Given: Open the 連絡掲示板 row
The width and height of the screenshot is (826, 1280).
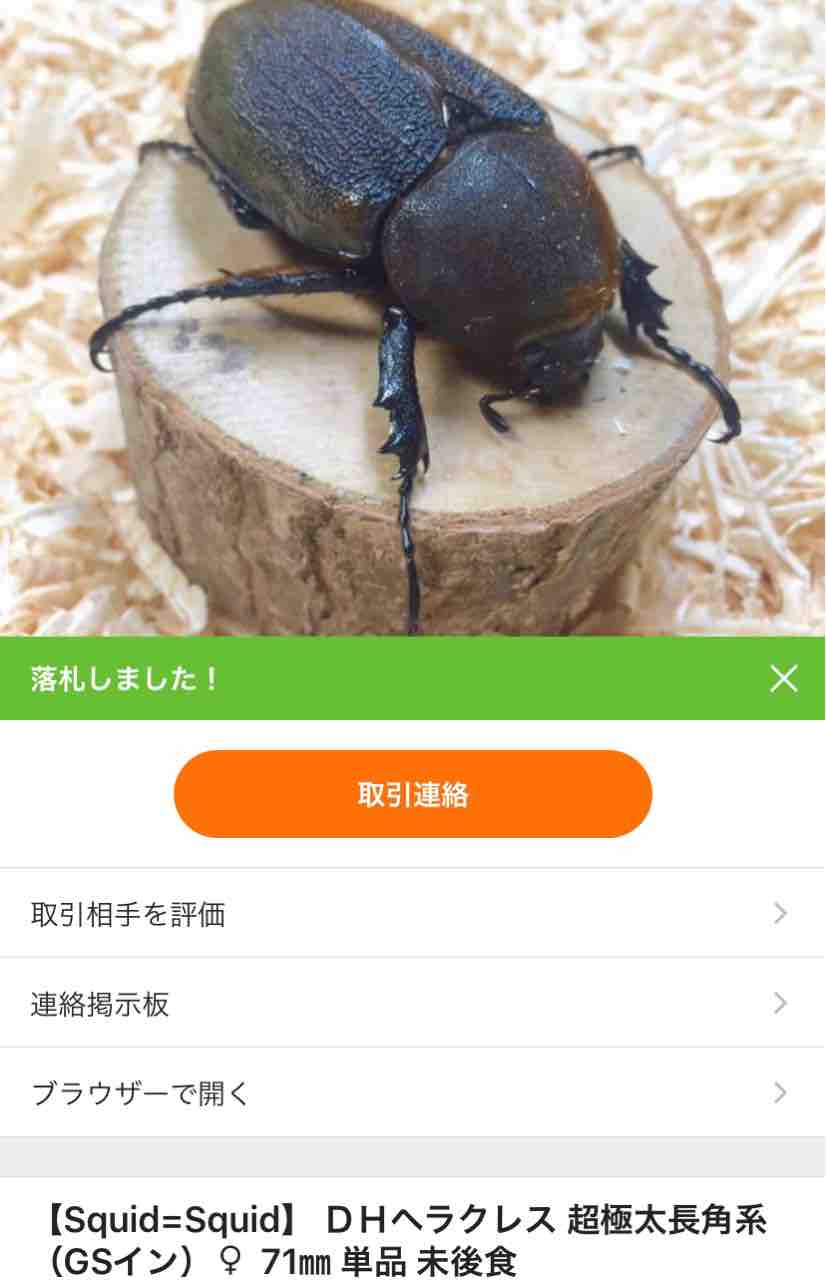Looking at the screenshot, I should 413,1004.
